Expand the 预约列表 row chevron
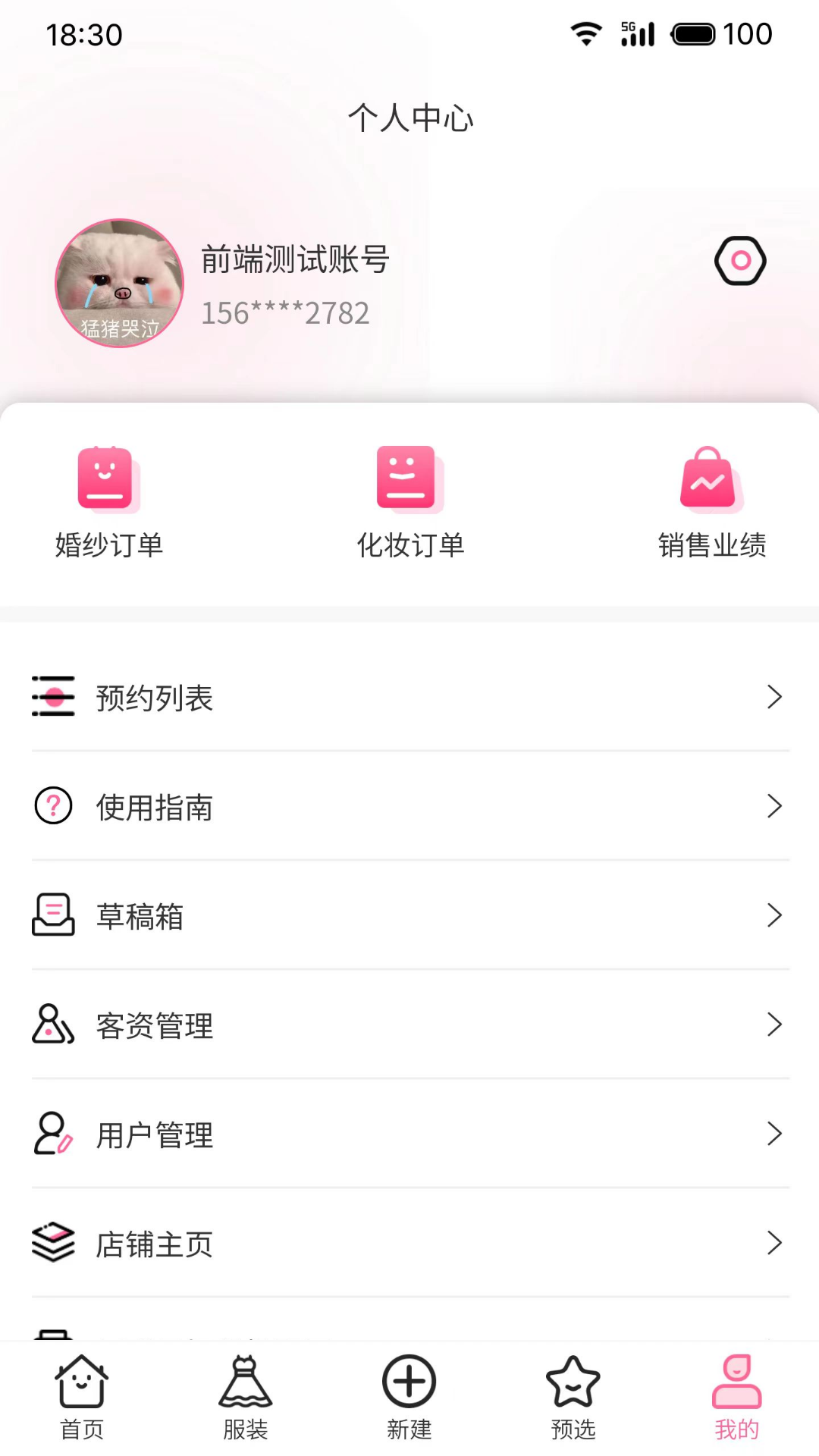The width and height of the screenshot is (819, 1456). pos(774,696)
